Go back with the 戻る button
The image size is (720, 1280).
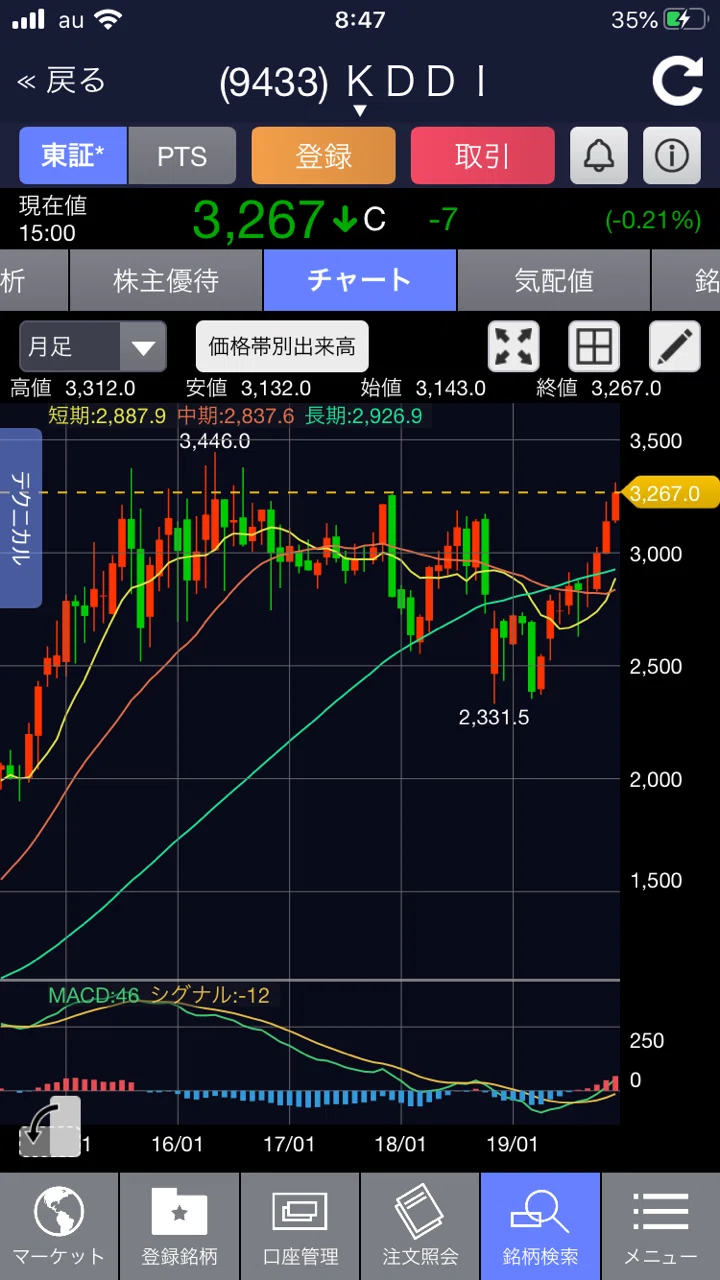point(61,81)
